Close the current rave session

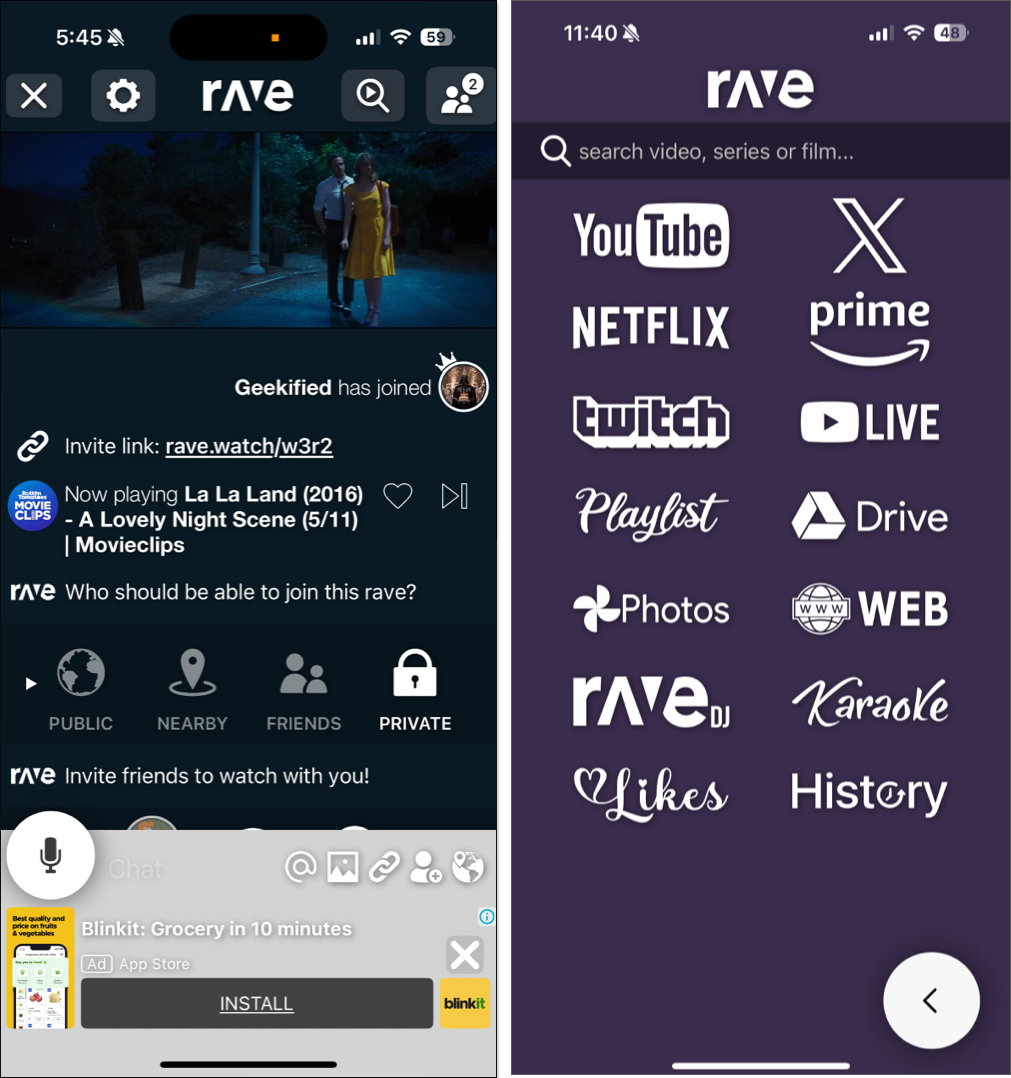coord(34,96)
